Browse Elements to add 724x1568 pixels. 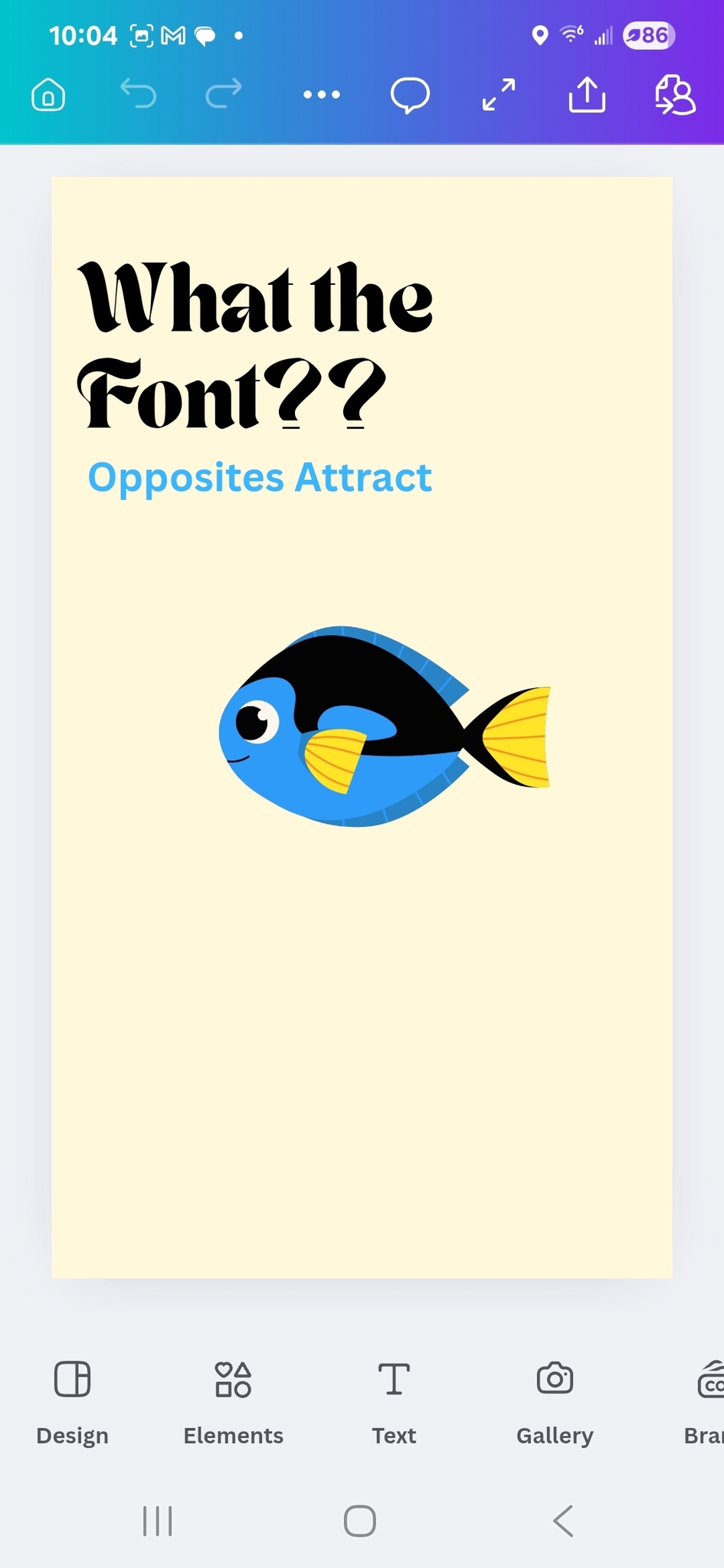[234, 1403]
